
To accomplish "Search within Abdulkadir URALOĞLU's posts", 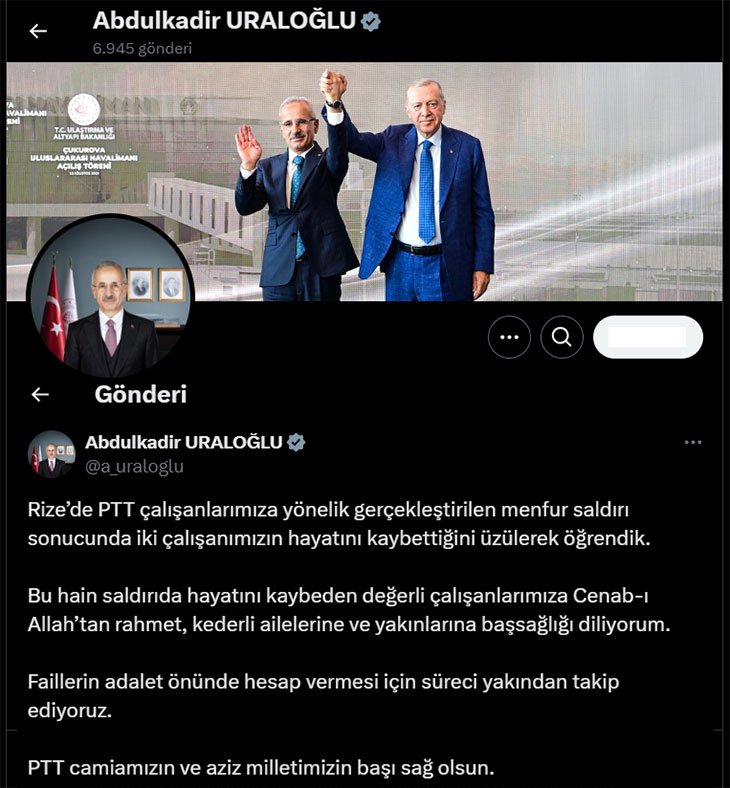I will point(562,338).
